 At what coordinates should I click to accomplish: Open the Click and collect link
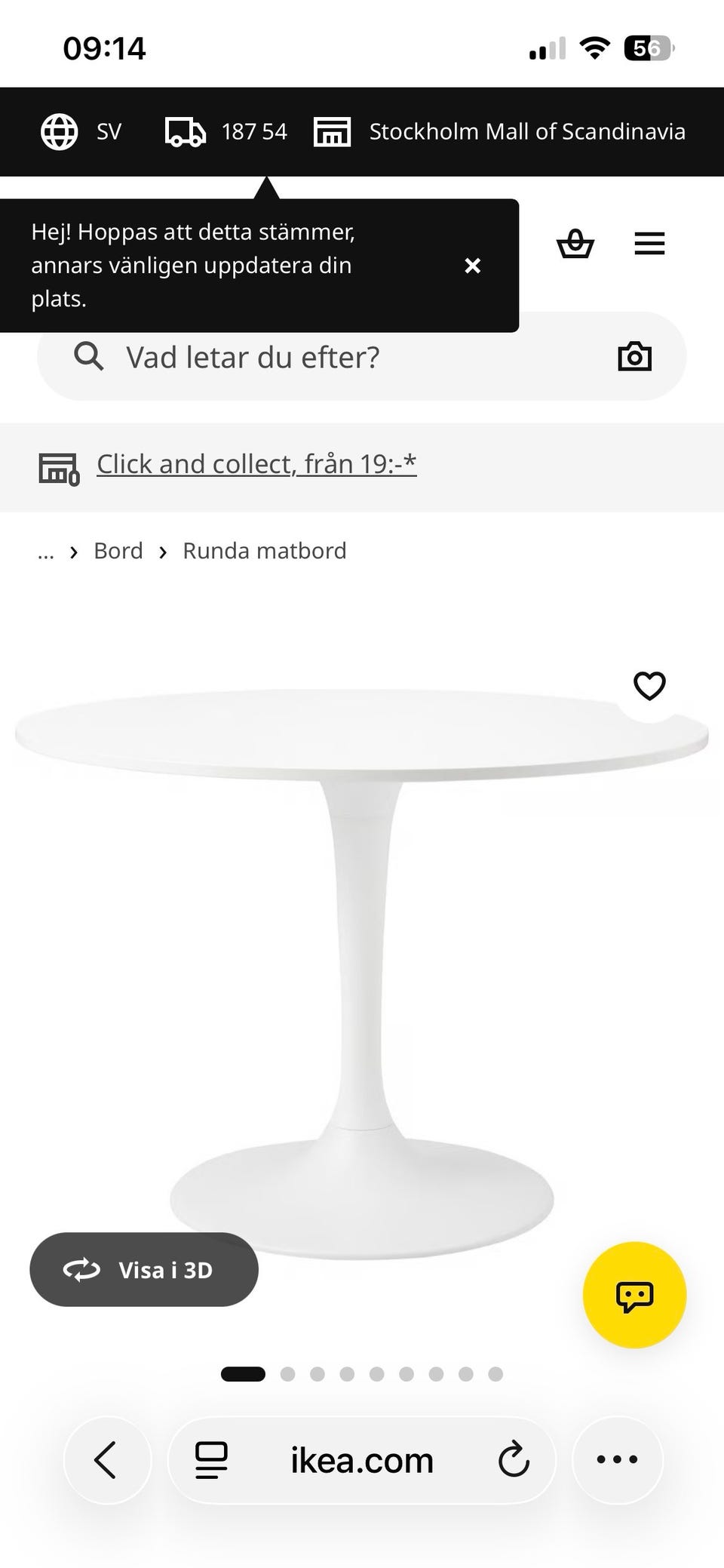pos(256,464)
